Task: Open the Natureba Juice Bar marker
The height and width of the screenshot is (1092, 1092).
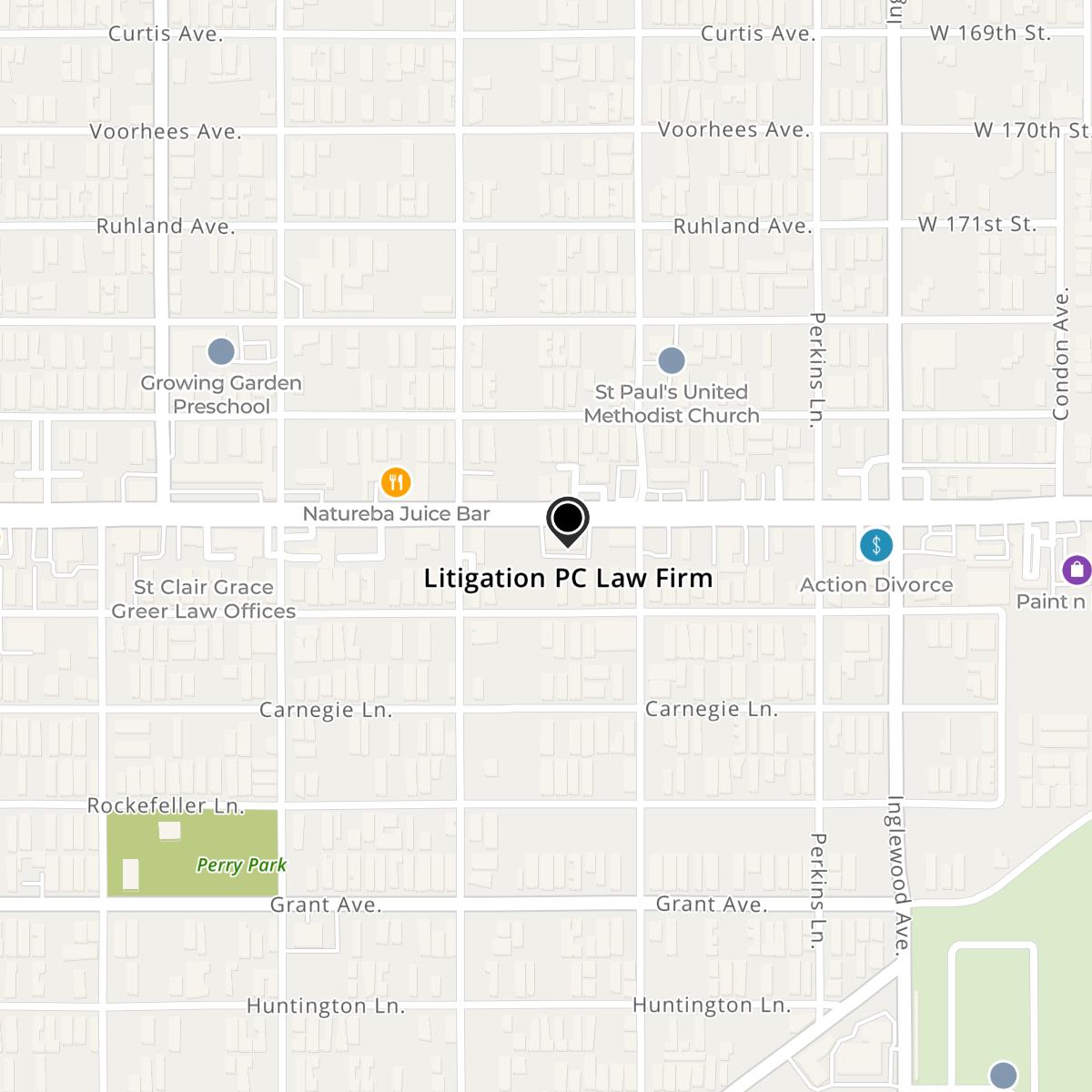Action: click(395, 482)
